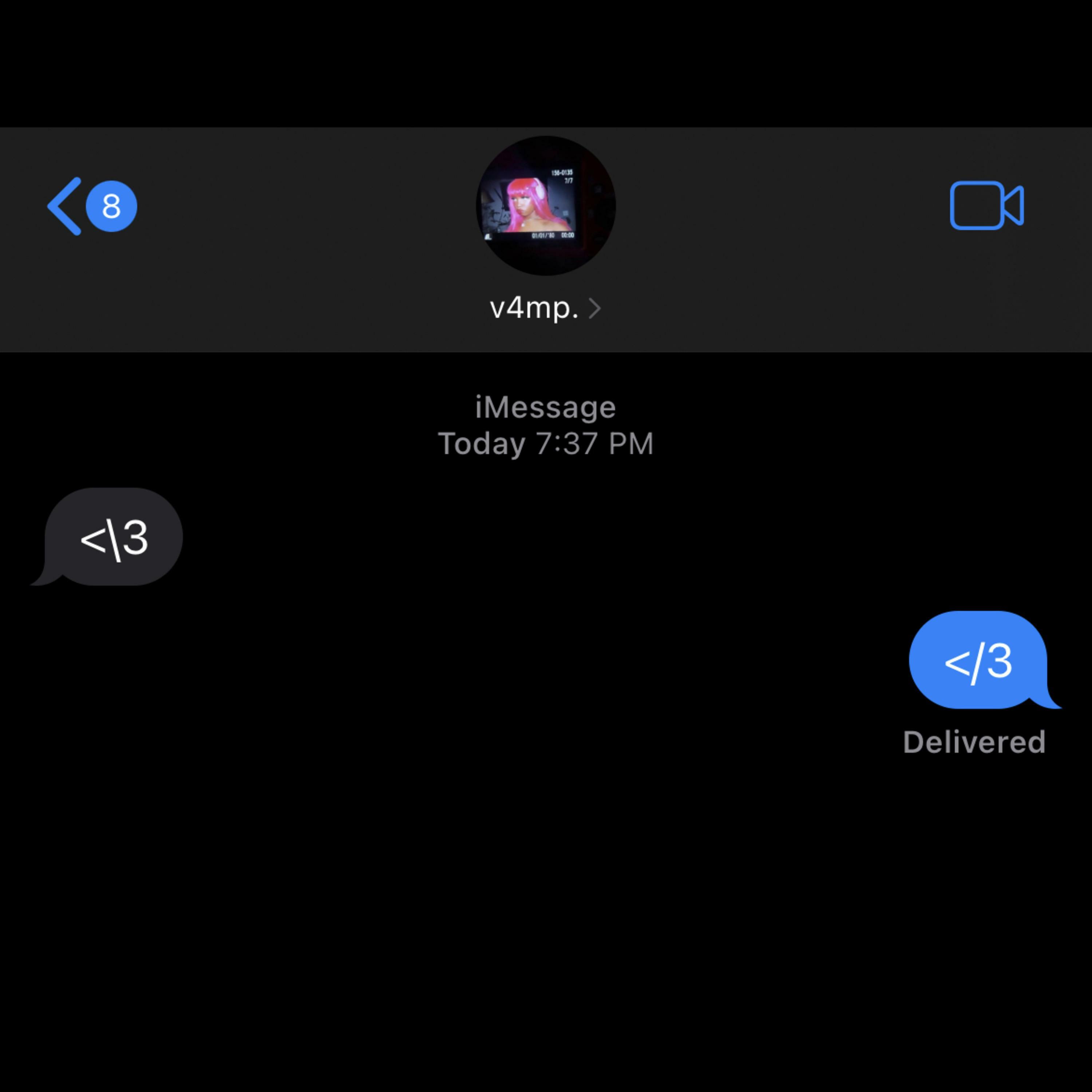Open v4mp. contact details
Image resolution: width=1092 pixels, height=1092 pixels.
(545, 308)
